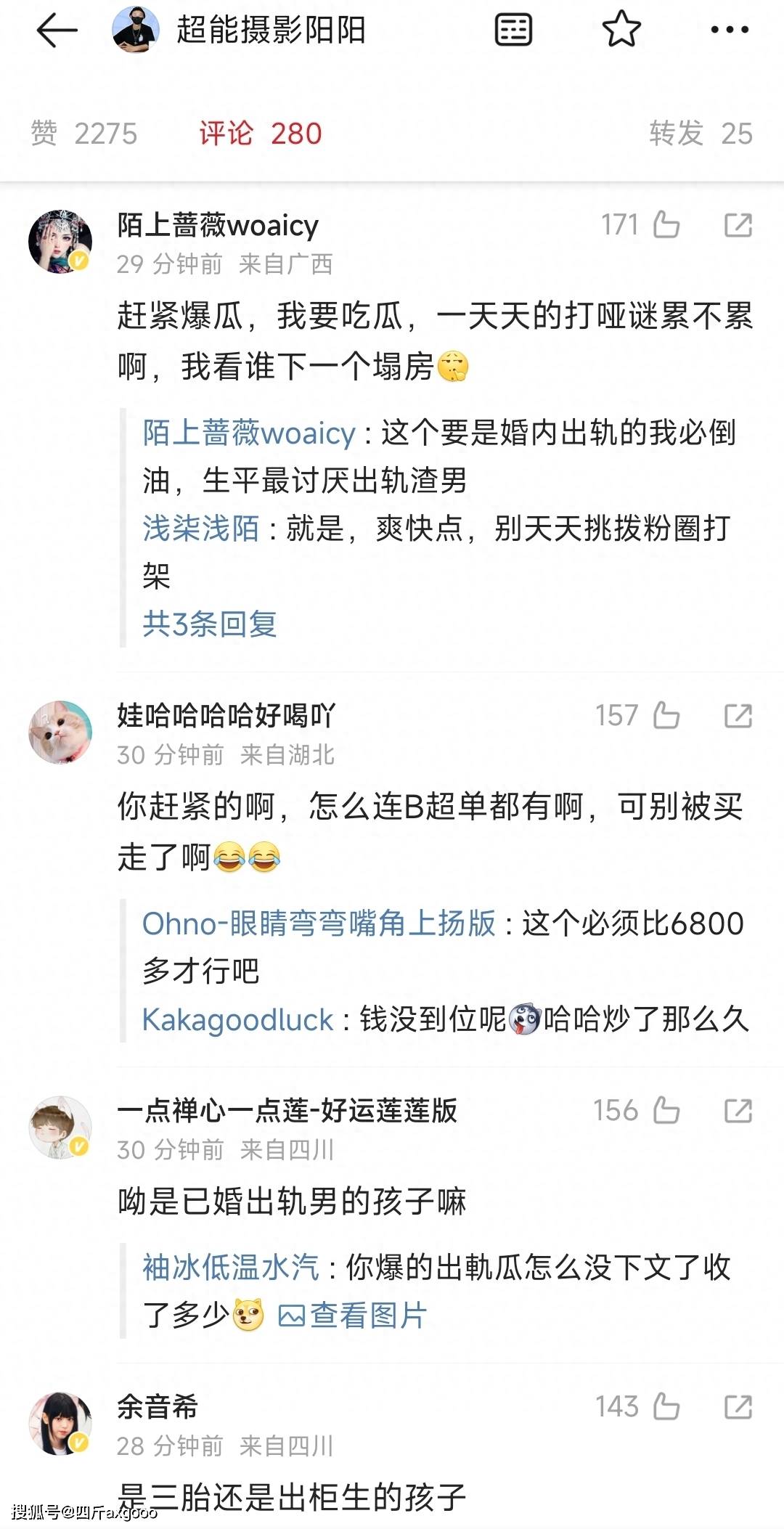The image size is (784, 1529).
Task: View the image via 查看图片
Action: click(x=353, y=1315)
